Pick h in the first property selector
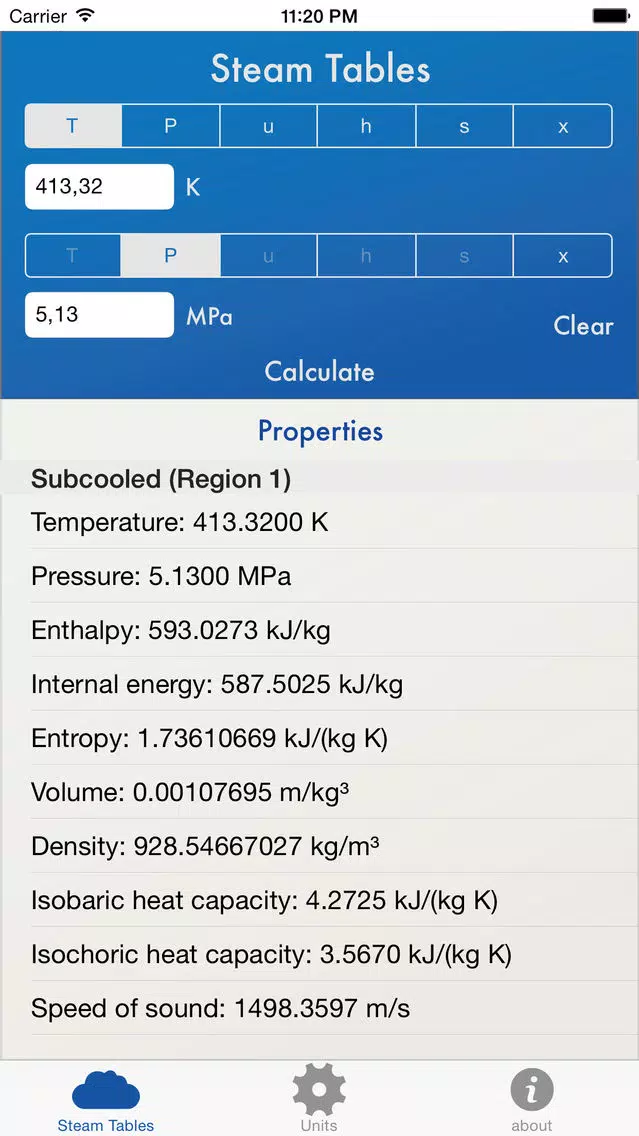Image resolution: width=639 pixels, height=1136 pixels. (367, 126)
